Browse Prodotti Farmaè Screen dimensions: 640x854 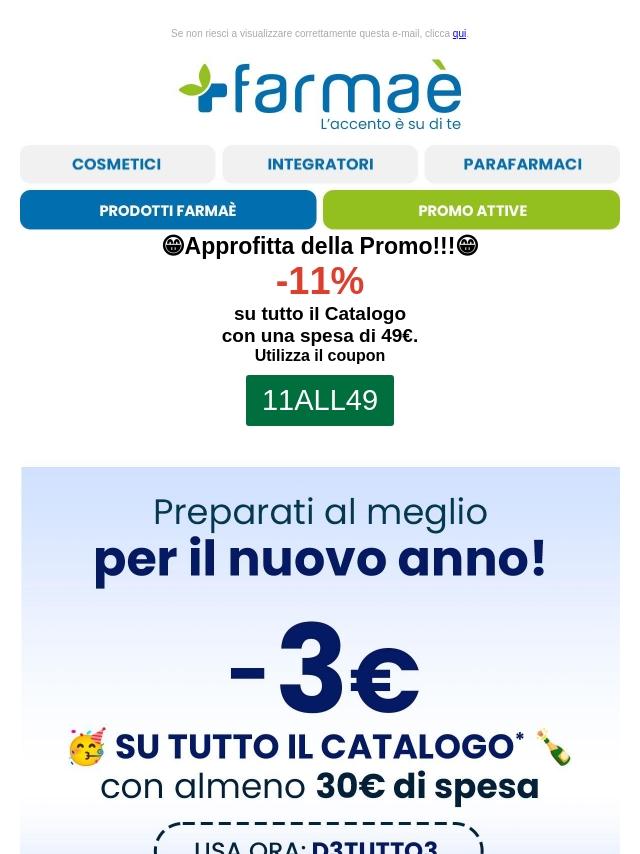pos(168,210)
